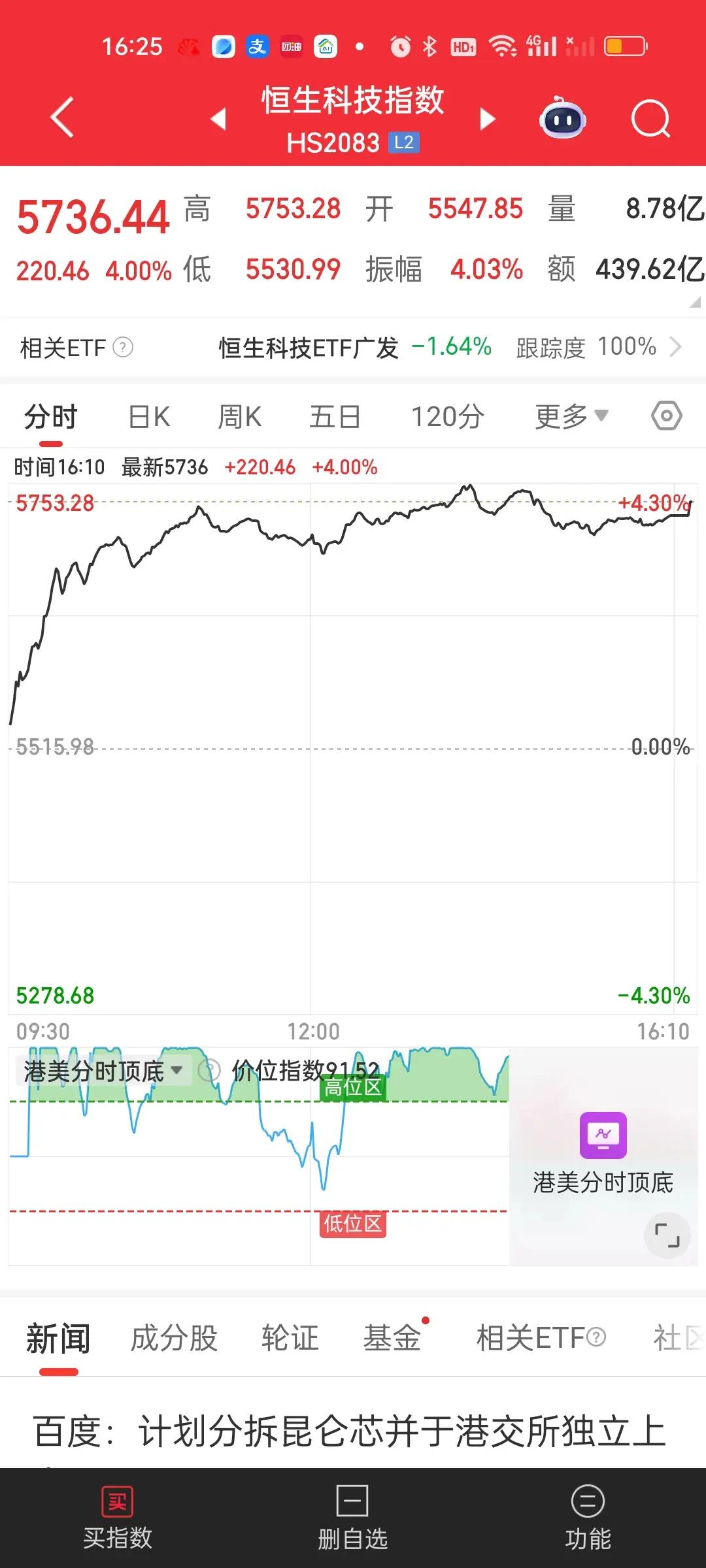This screenshot has width=706, height=1568.
Task: Show the 相关ETF help question mark
Action: point(123,347)
